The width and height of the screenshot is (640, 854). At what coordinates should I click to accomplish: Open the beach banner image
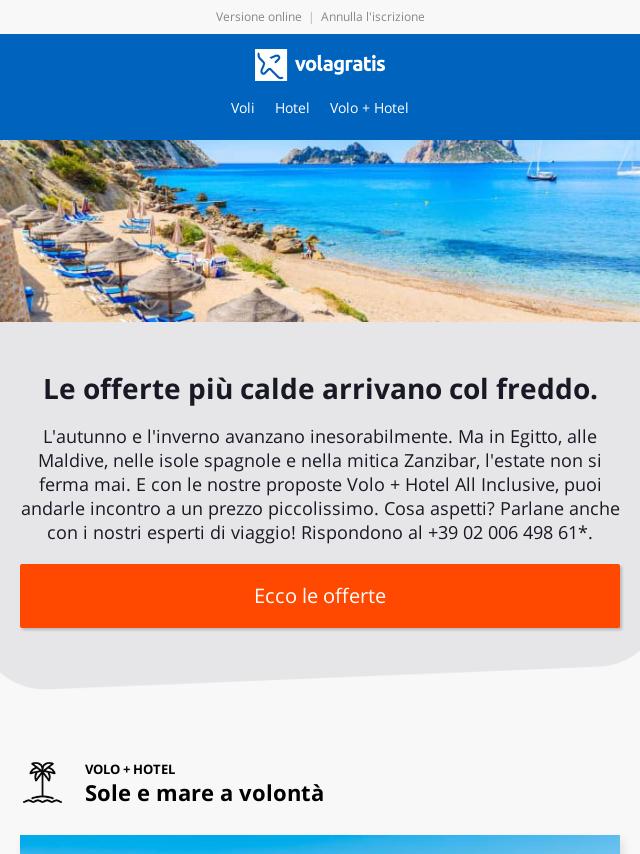320,231
